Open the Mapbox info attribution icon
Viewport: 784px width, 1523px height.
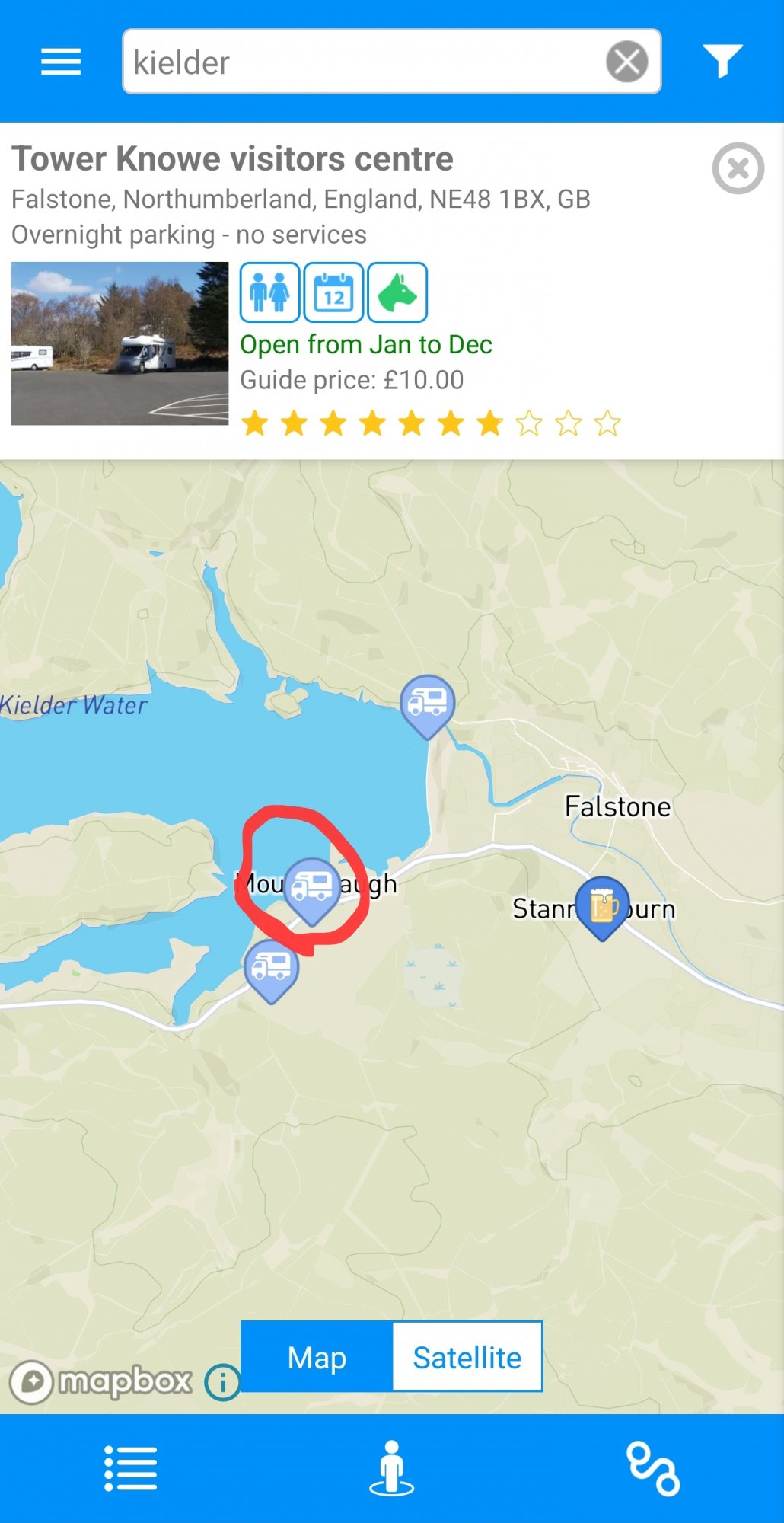coord(222,1381)
